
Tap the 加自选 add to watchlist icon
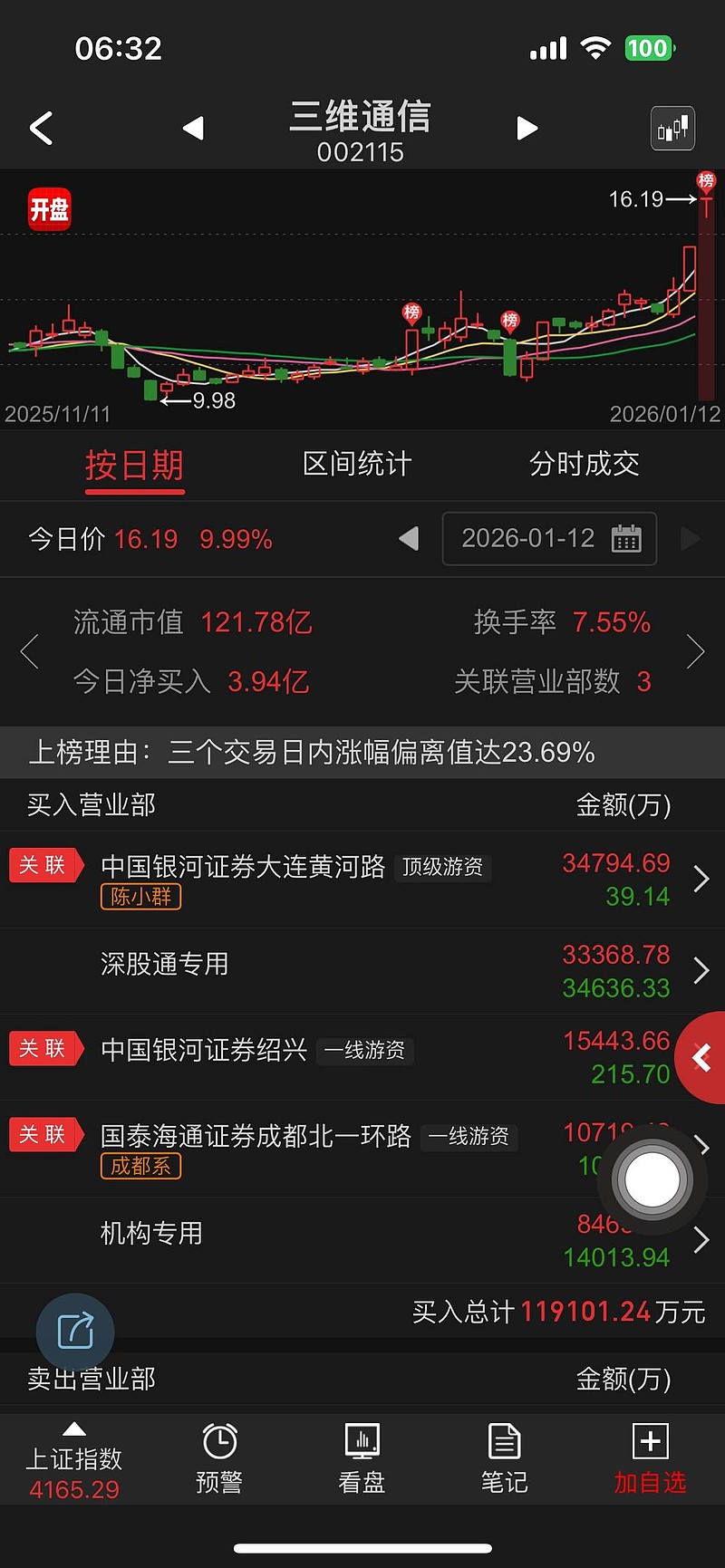649,1460
